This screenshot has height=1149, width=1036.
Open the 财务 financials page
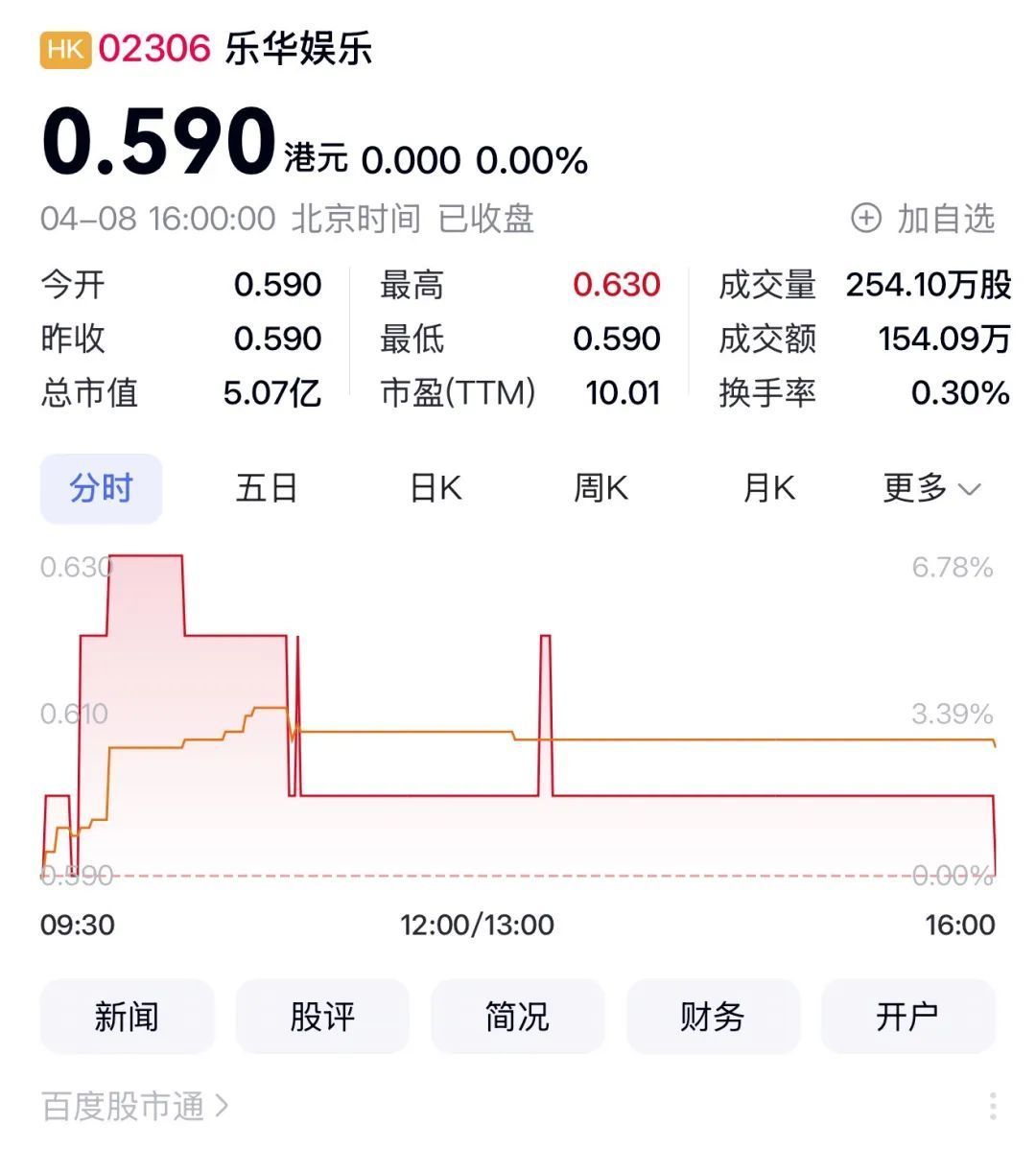tap(713, 1017)
